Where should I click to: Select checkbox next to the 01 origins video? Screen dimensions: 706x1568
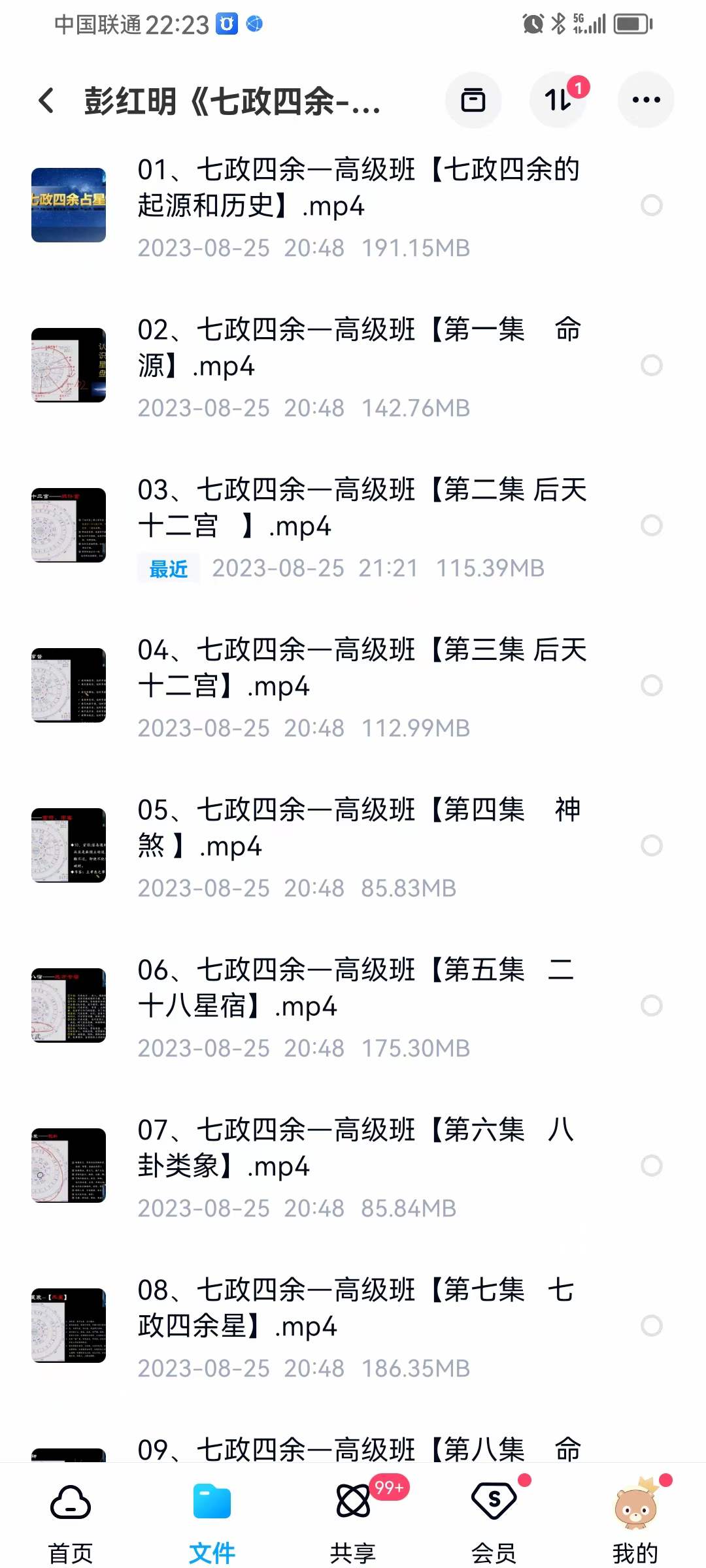(x=651, y=206)
